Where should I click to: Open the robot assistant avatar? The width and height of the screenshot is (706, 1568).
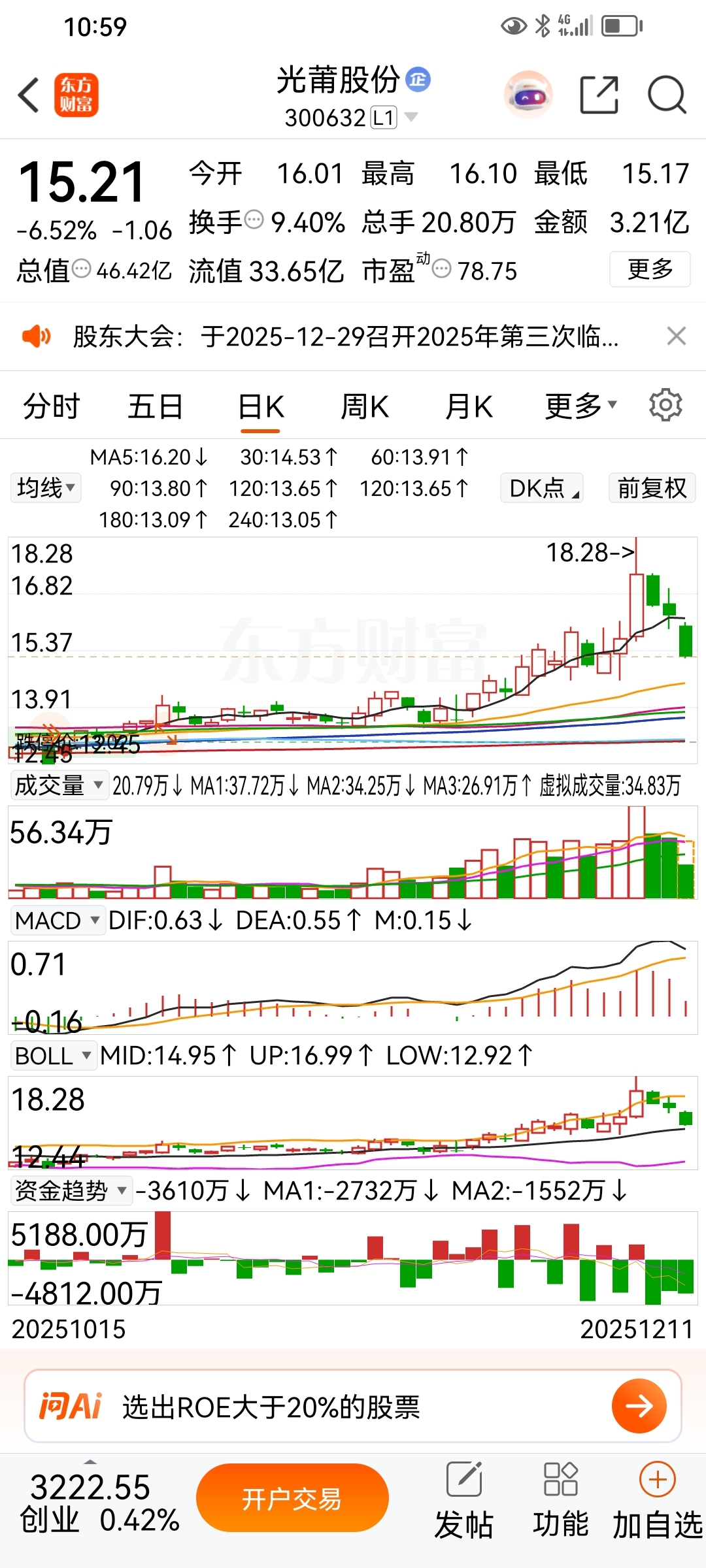pyautogui.click(x=528, y=95)
